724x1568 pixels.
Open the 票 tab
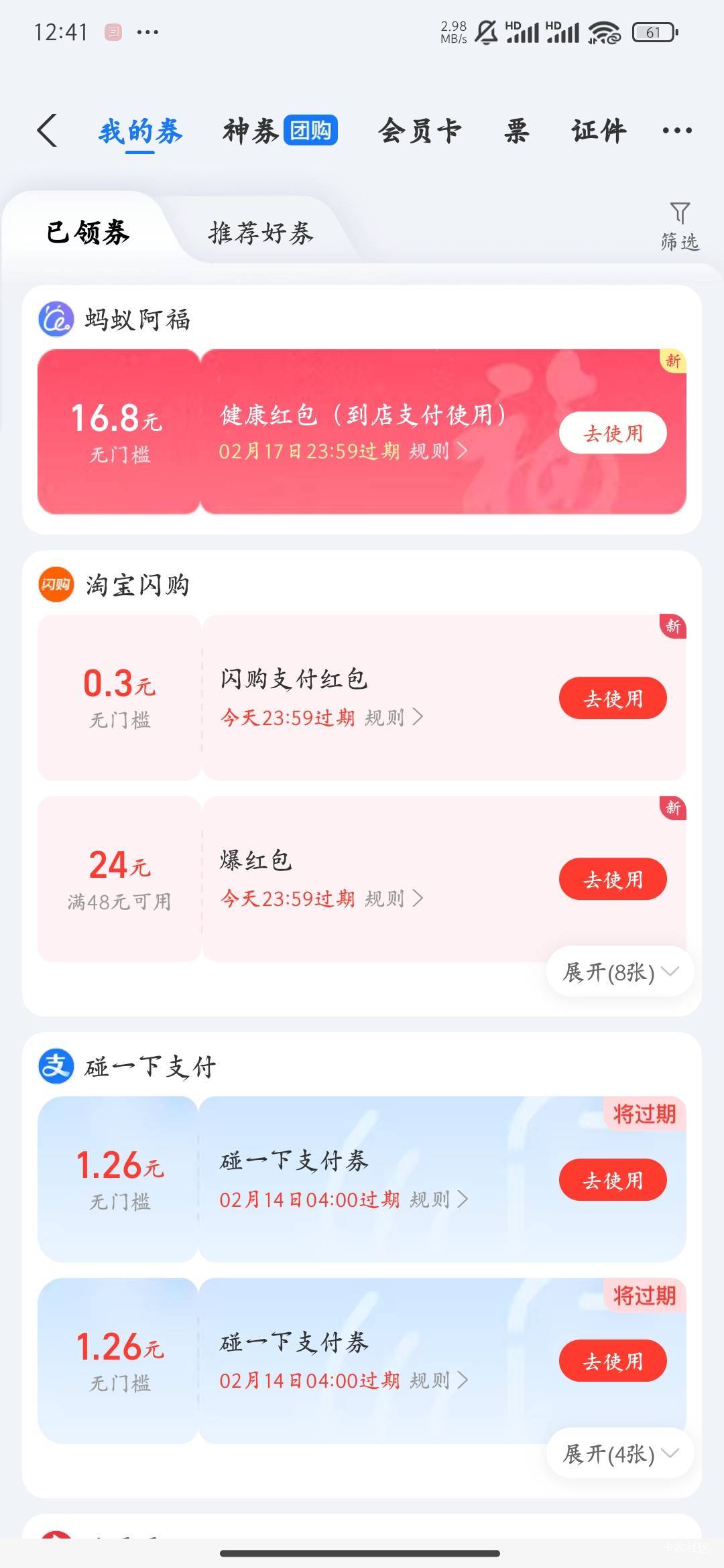tap(516, 130)
